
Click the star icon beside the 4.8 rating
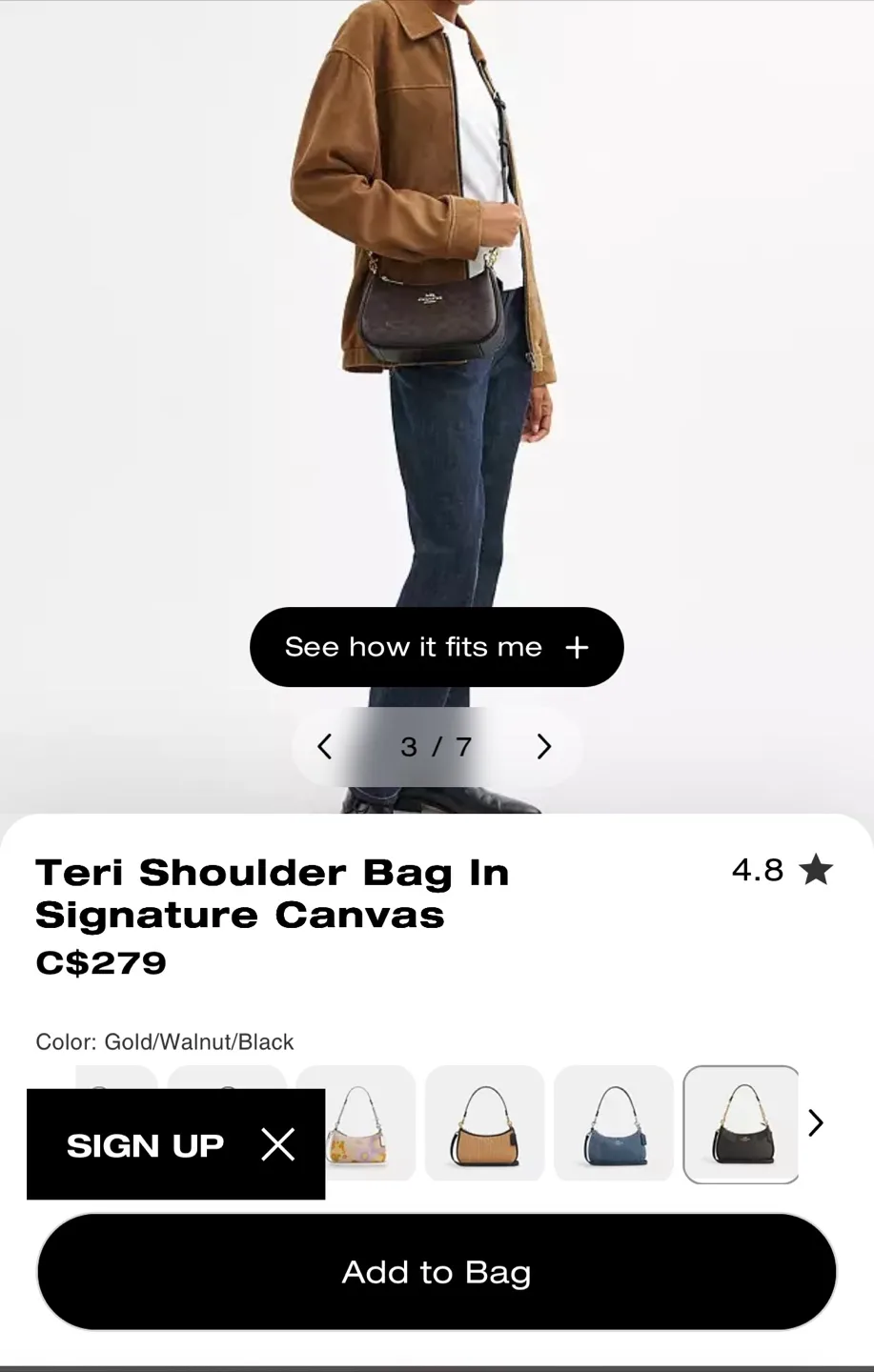816,869
